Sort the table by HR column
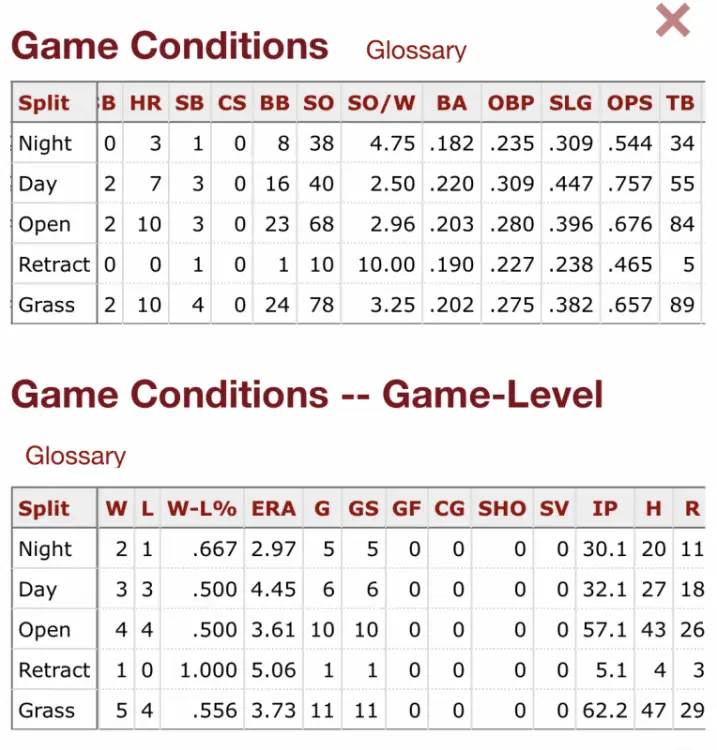The width and height of the screenshot is (717, 750). [145, 103]
